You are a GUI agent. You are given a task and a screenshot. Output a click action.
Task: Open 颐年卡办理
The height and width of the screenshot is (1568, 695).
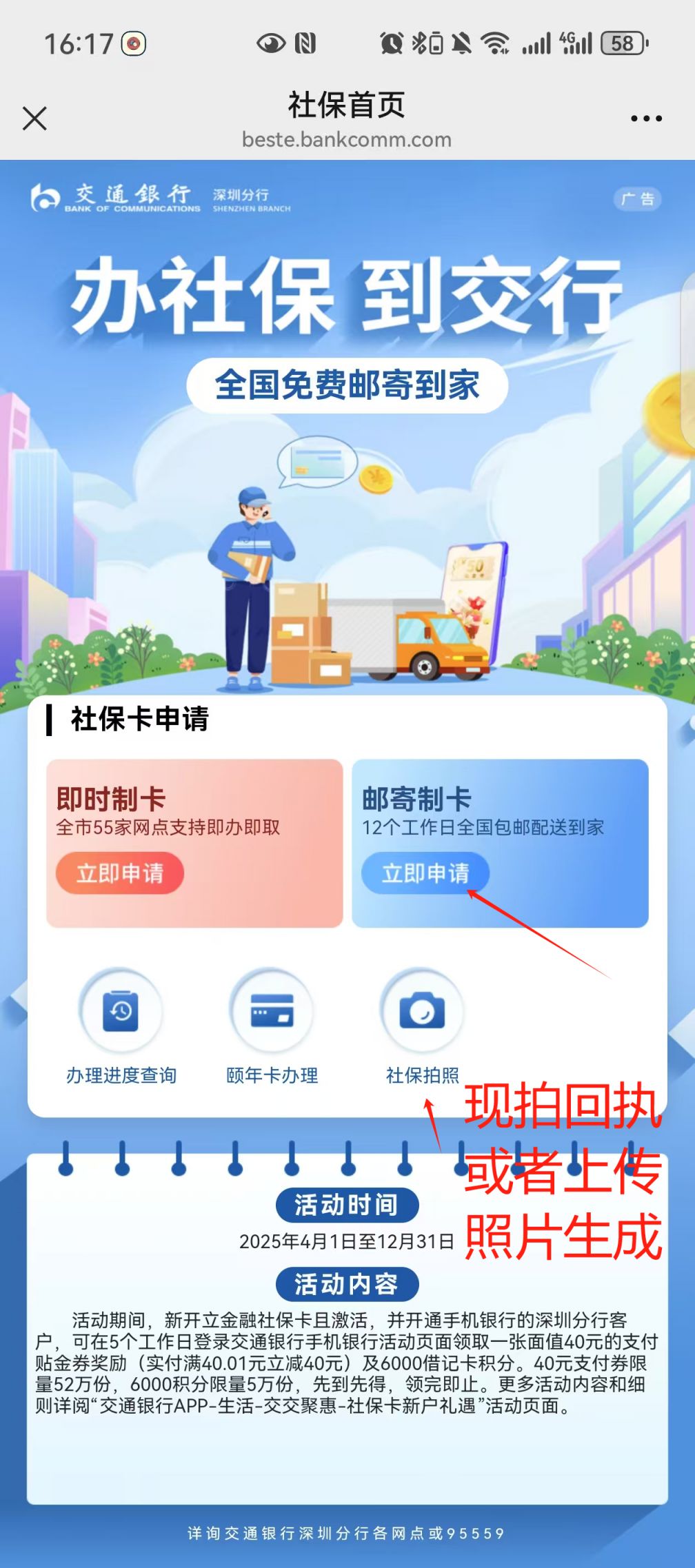(272, 1028)
